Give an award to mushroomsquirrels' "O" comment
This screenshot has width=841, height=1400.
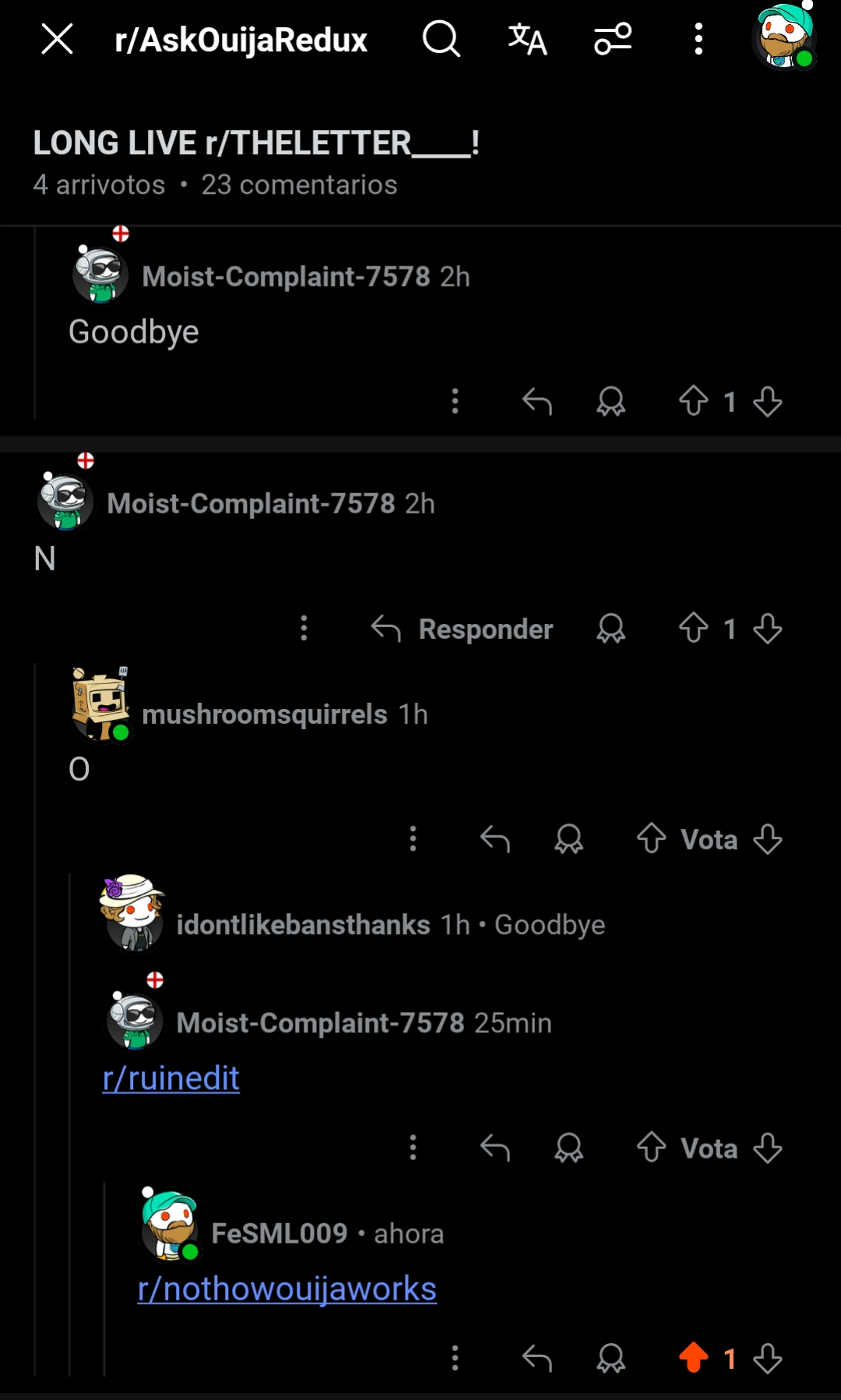point(569,839)
